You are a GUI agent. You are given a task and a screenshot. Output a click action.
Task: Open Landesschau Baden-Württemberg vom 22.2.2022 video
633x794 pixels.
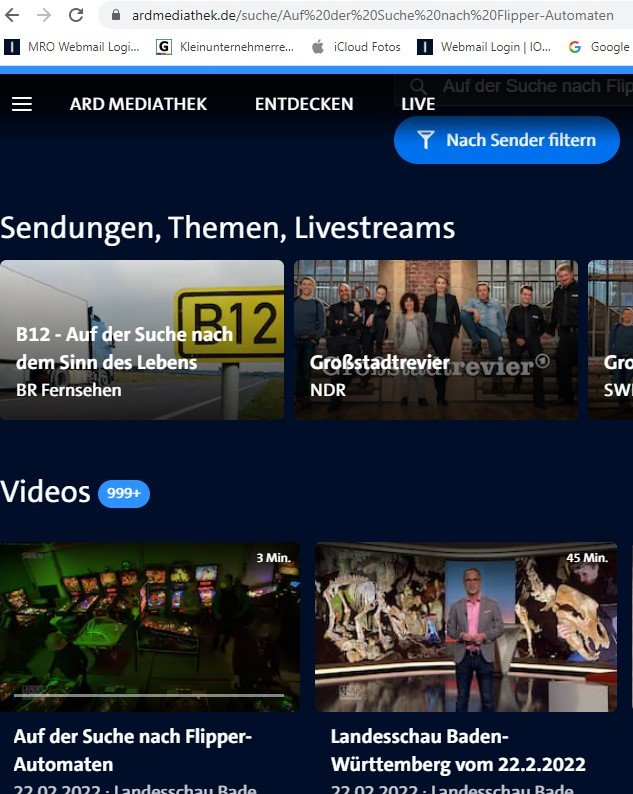coord(466,627)
